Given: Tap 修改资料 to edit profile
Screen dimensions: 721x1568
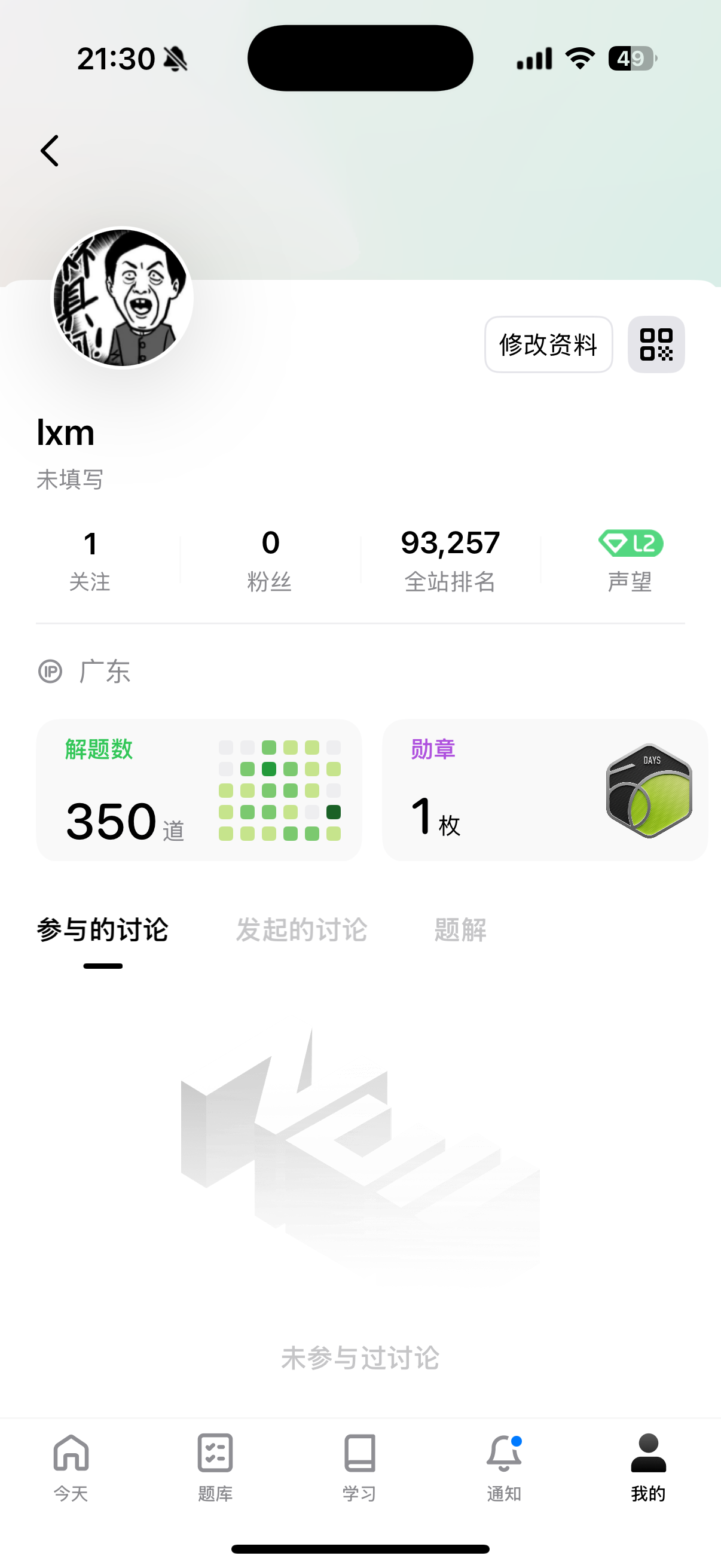Looking at the screenshot, I should pos(548,344).
